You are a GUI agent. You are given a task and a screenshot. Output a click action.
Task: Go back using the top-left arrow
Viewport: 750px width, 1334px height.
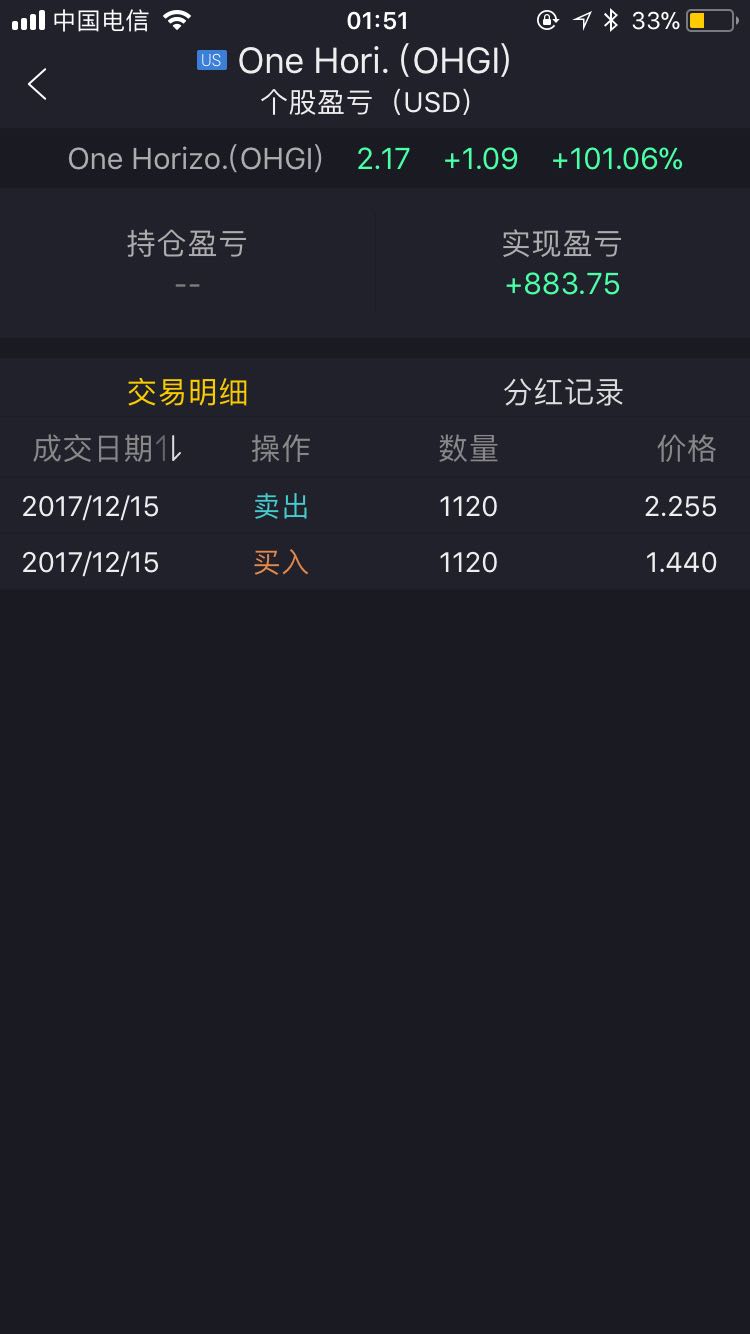[38, 84]
